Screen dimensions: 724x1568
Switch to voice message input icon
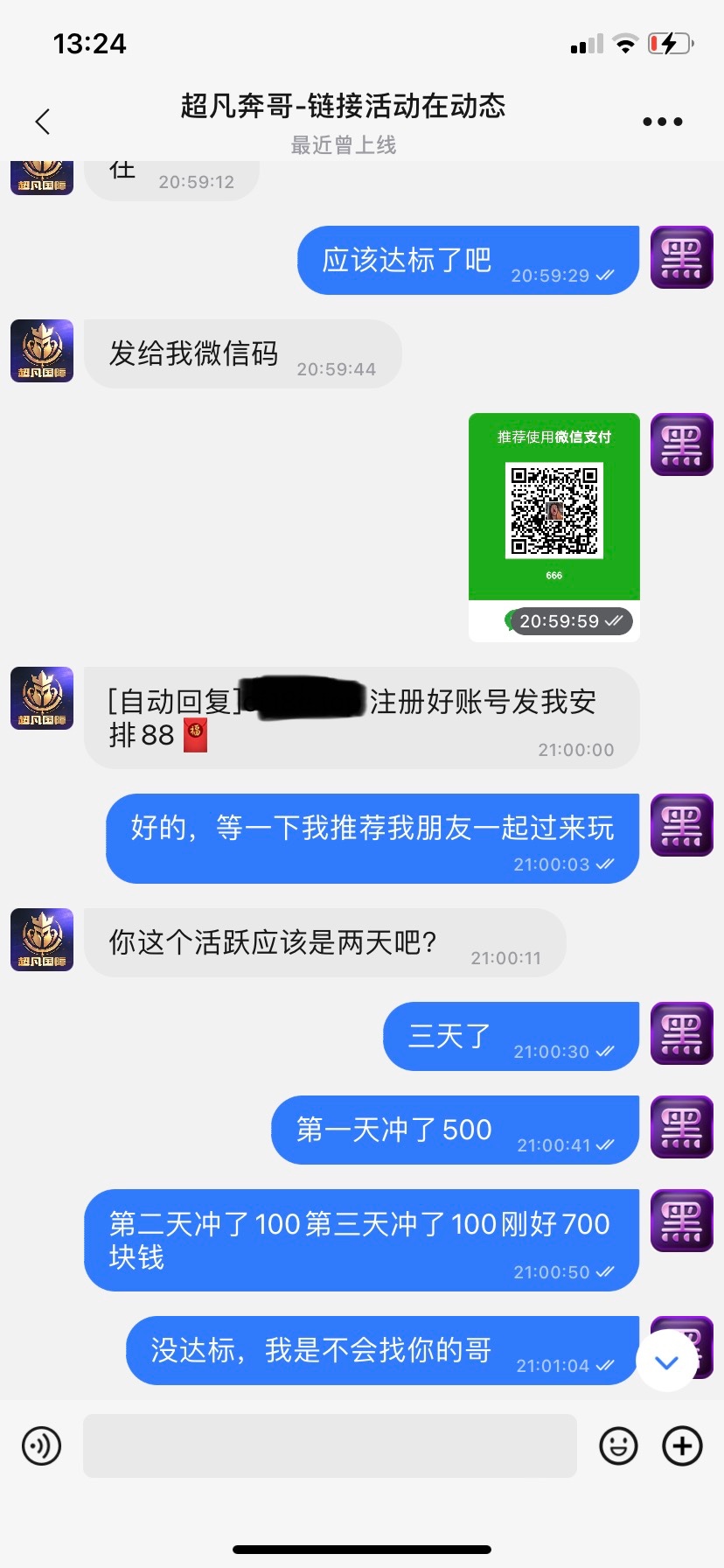point(40,1445)
